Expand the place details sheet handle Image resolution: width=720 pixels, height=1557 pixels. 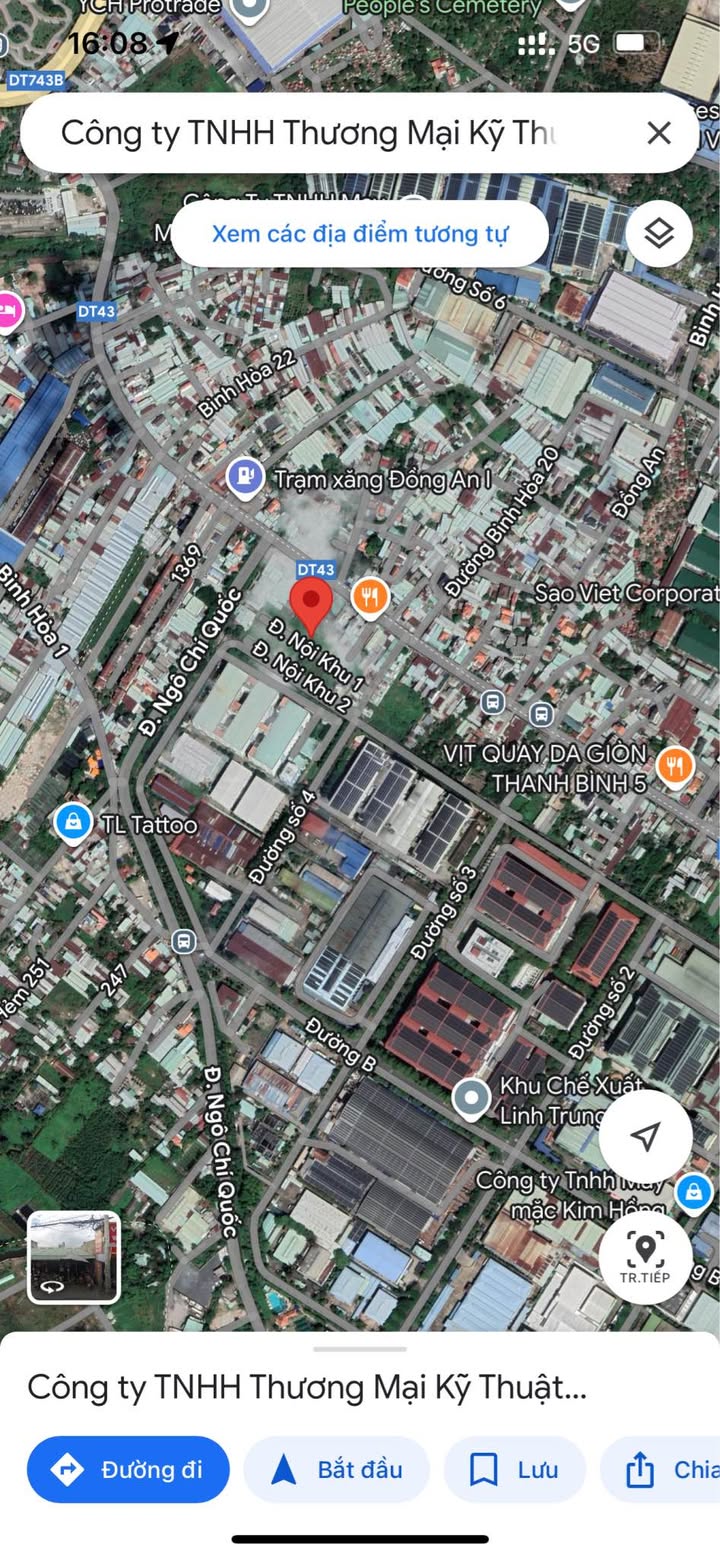[360, 1349]
